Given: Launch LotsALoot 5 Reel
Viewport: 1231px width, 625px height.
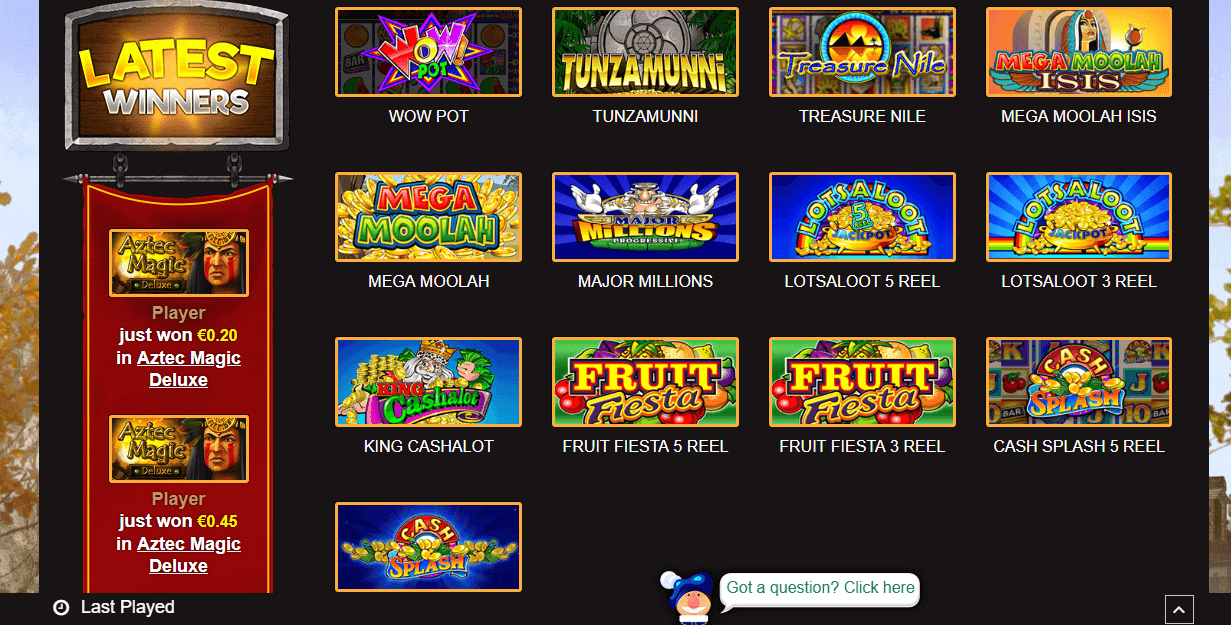Looking at the screenshot, I should coord(862,217).
